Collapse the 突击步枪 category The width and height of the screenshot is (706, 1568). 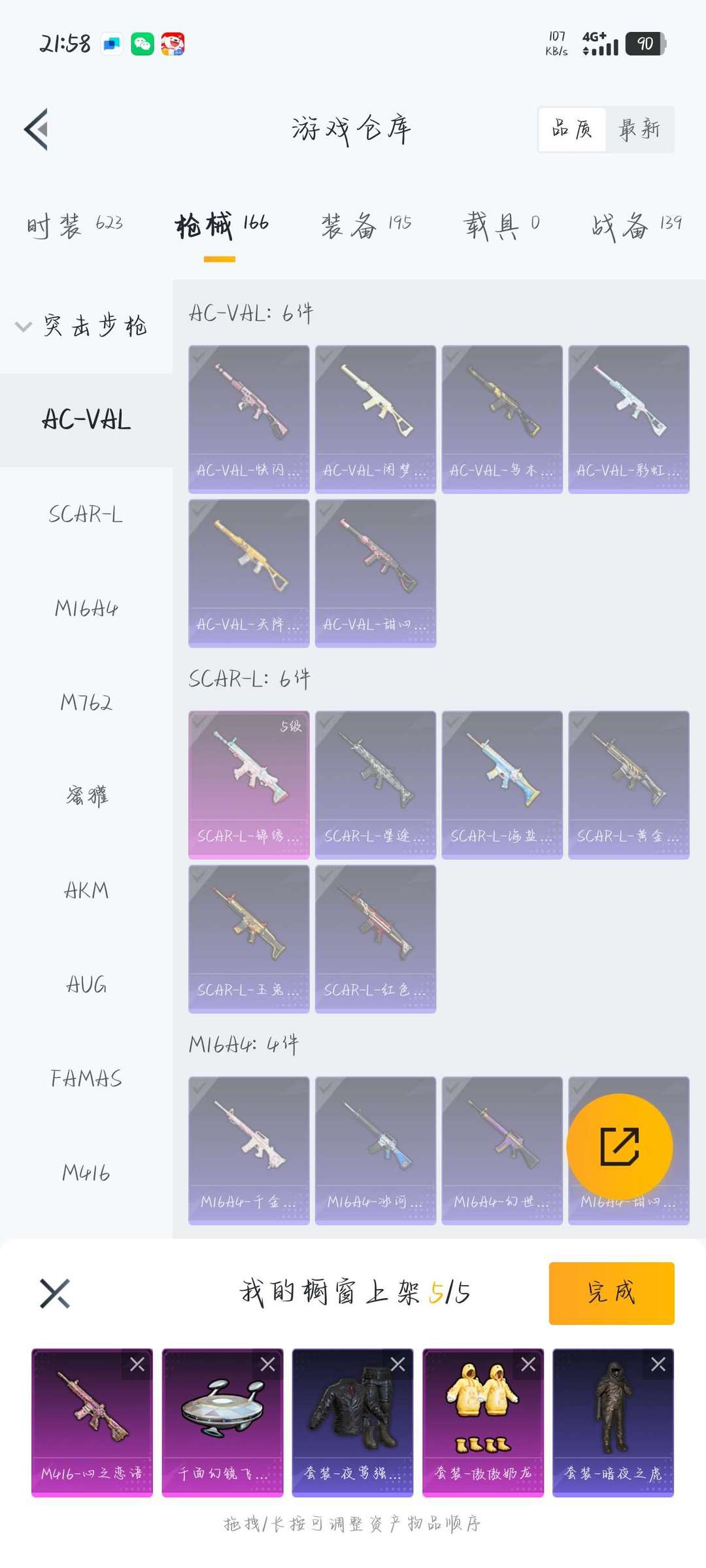[24, 326]
